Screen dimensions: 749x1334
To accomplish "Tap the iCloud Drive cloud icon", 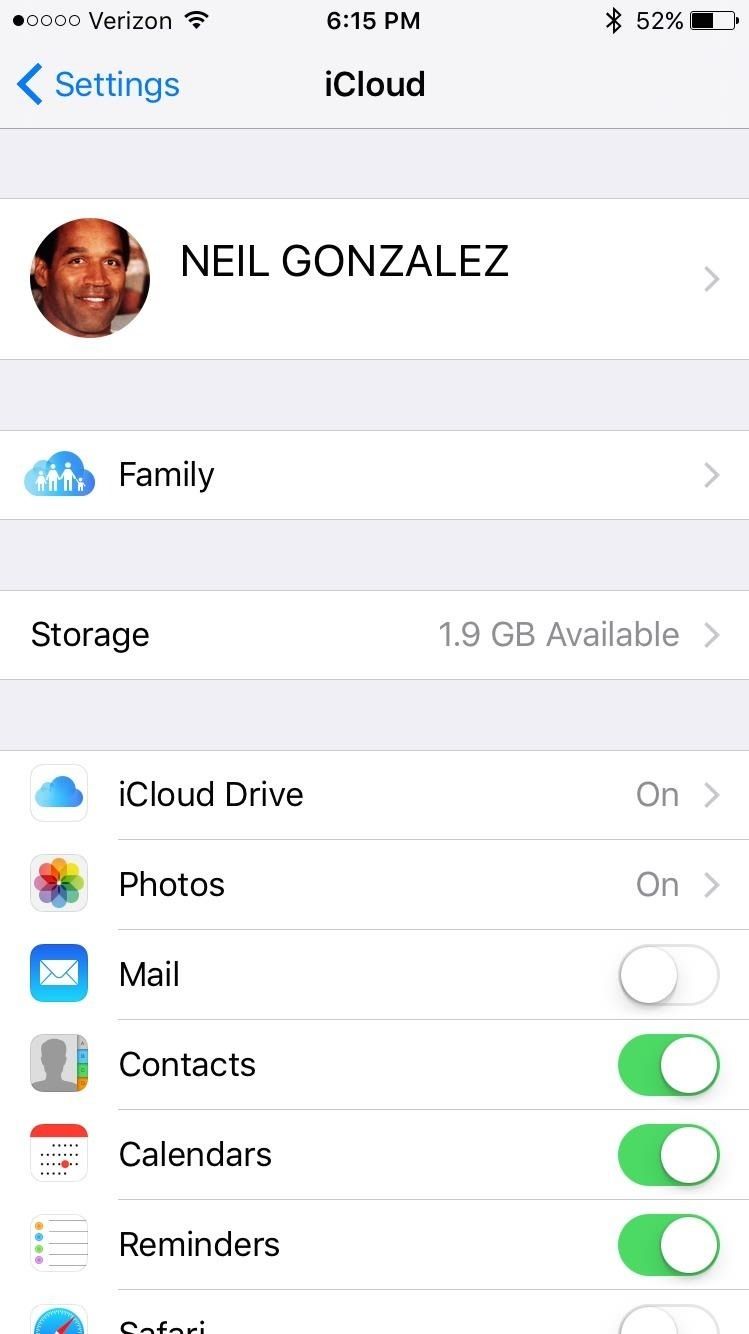I will pyautogui.click(x=59, y=793).
